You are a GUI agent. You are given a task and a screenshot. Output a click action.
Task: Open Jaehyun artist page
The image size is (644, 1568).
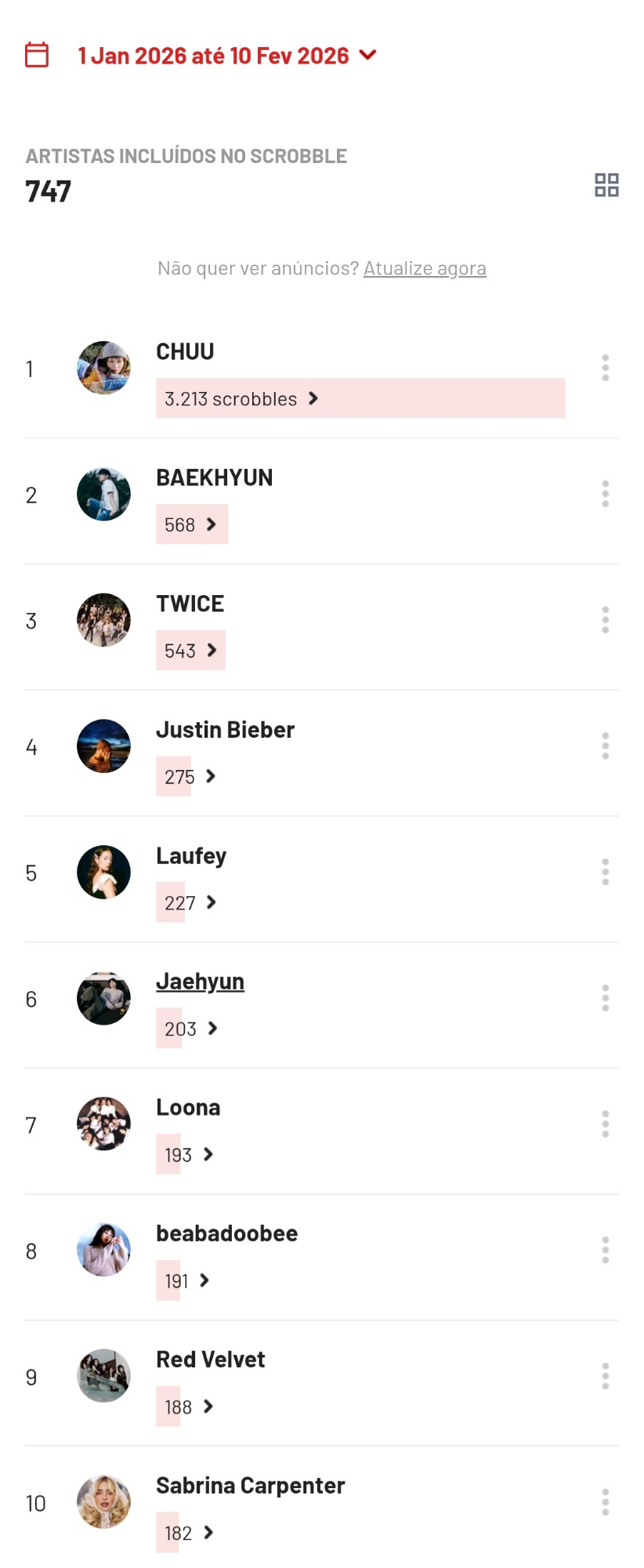tap(200, 982)
